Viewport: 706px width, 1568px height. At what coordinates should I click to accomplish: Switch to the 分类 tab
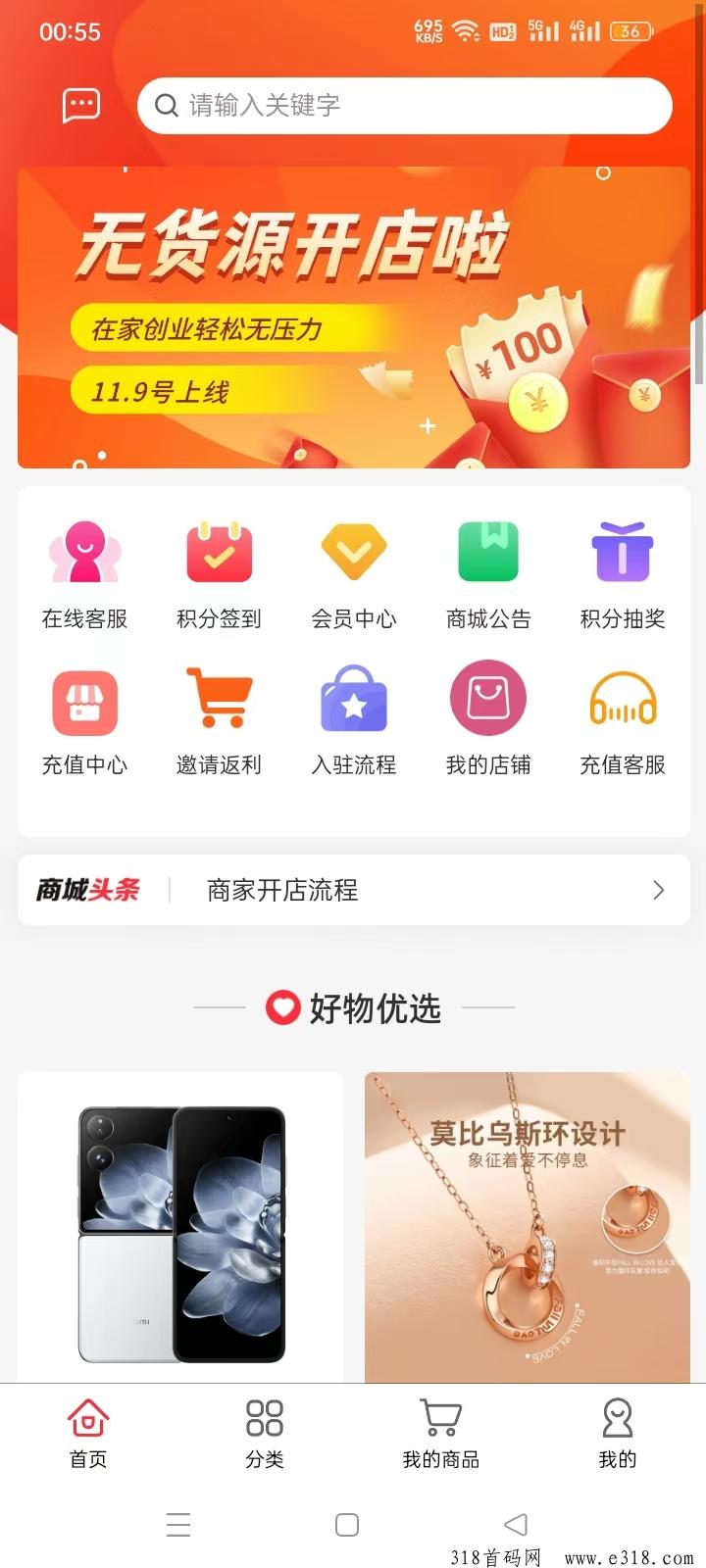[265, 1433]
